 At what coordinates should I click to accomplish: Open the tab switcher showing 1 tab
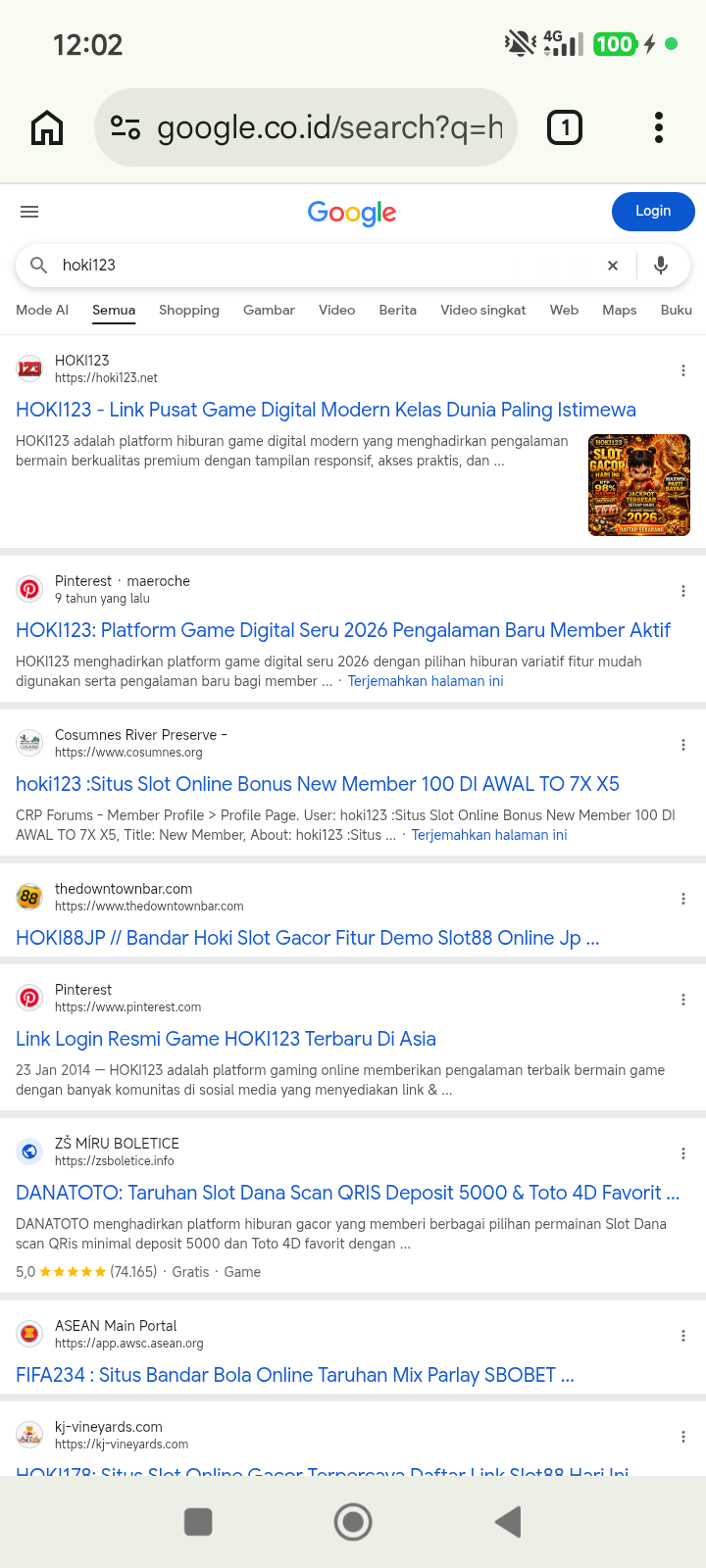pyautogui.click(x=565, y=127)
